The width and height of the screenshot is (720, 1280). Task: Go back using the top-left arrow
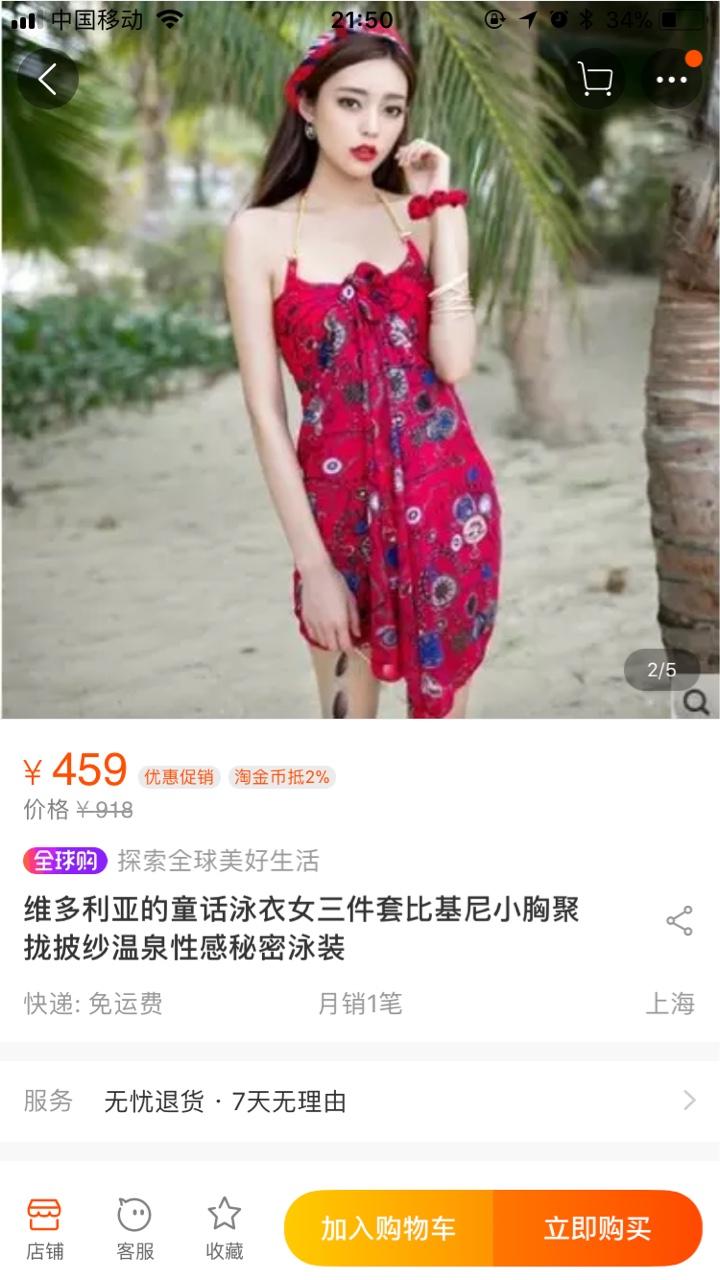47,78
